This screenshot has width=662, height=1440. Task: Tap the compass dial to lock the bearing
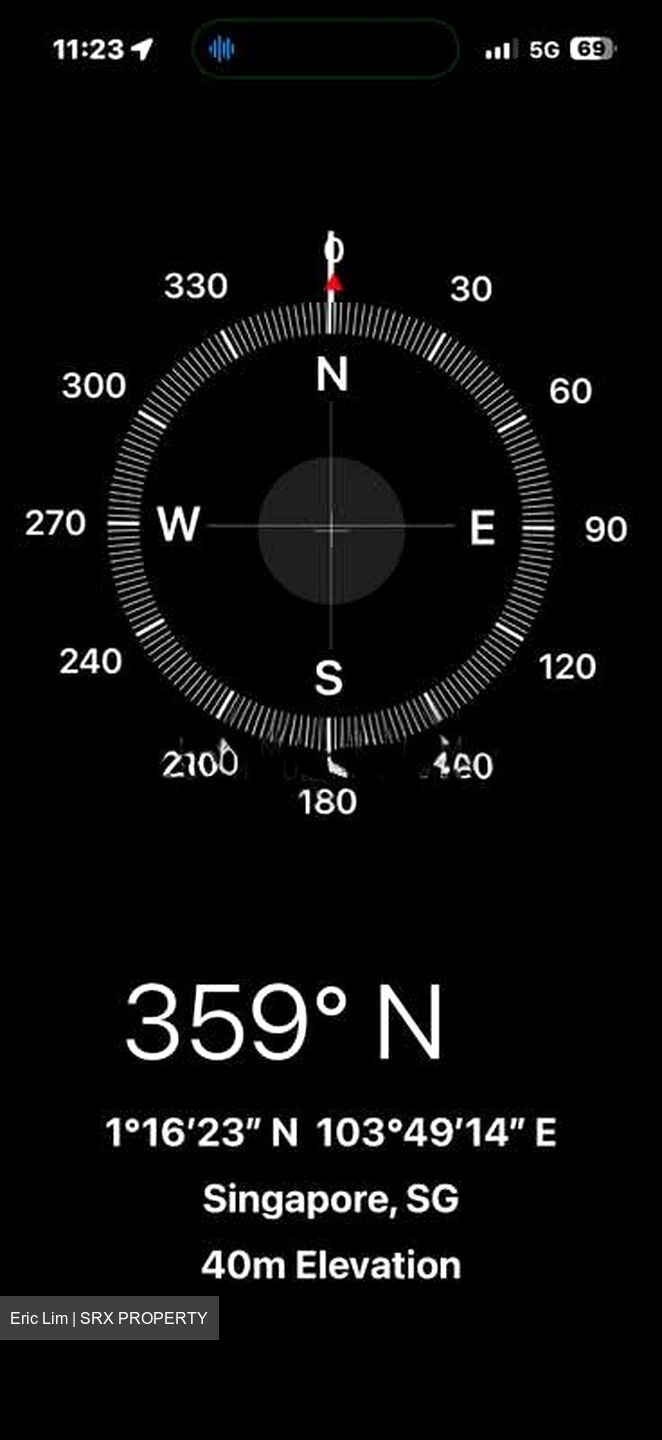(x=331, y=527)
